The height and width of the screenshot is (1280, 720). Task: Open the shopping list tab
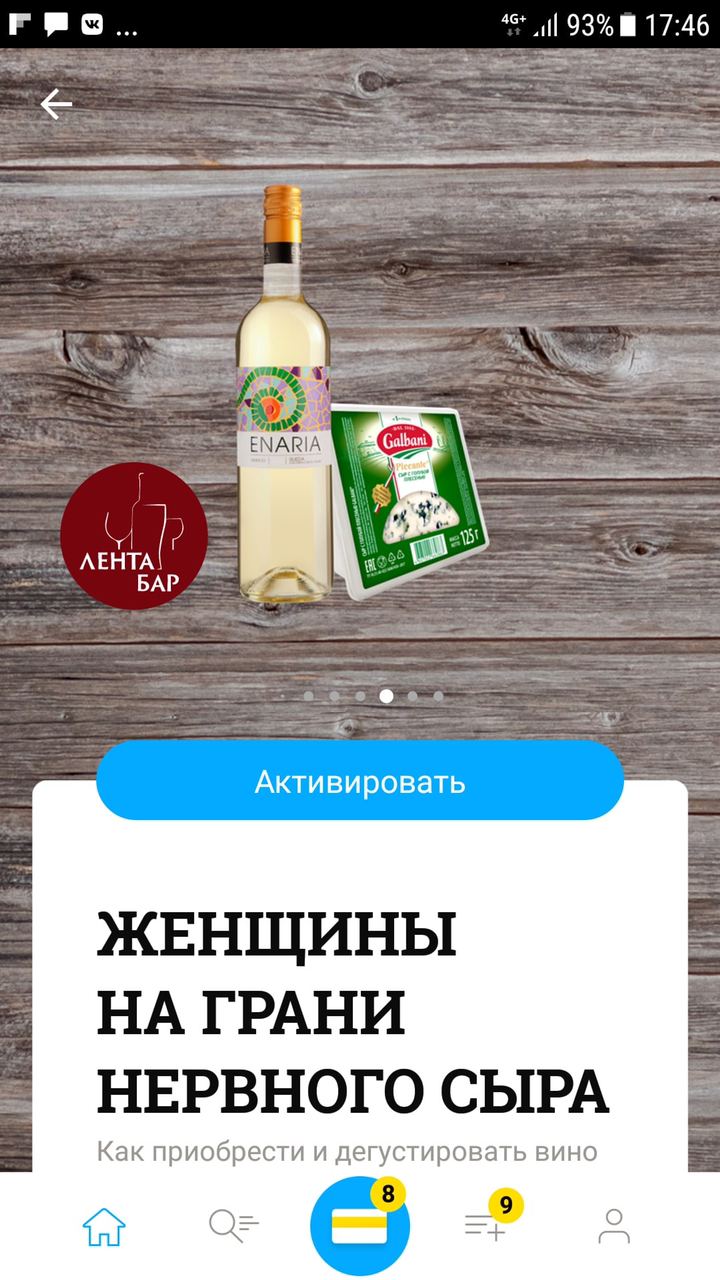pos(486,1226)
